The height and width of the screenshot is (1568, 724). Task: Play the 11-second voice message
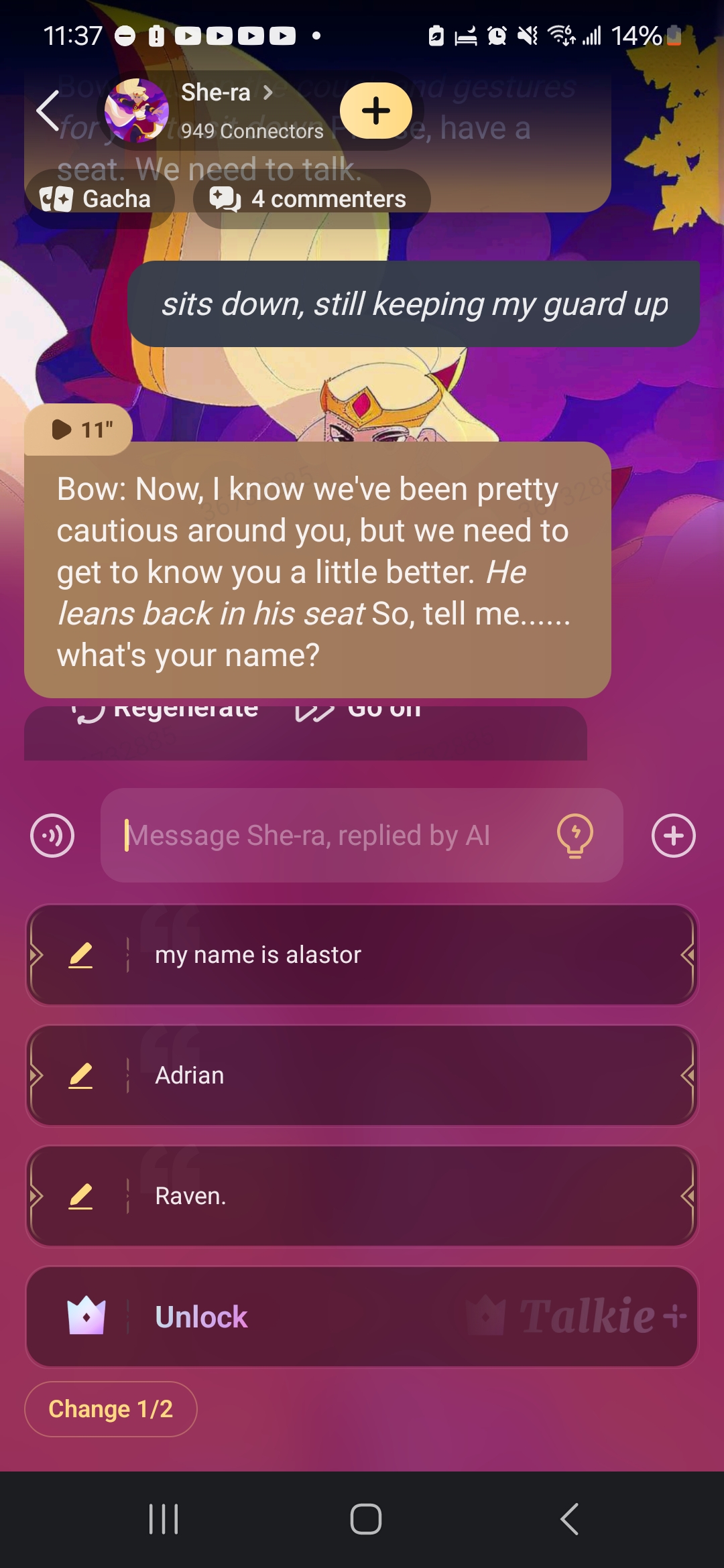pyautogui.click(x=79, y=430)
